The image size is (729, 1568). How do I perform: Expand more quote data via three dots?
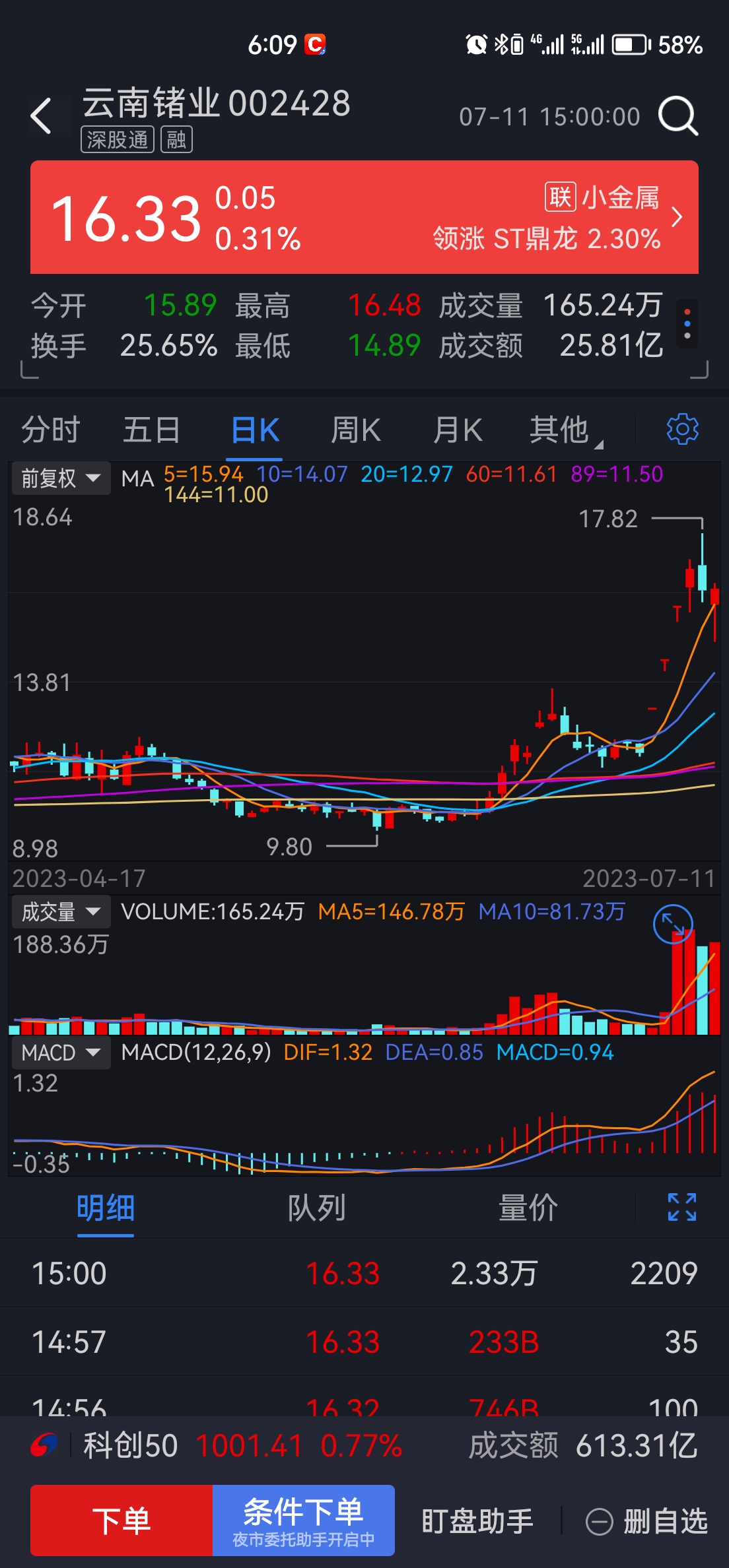pyautogui.click(x=687, y=324)
